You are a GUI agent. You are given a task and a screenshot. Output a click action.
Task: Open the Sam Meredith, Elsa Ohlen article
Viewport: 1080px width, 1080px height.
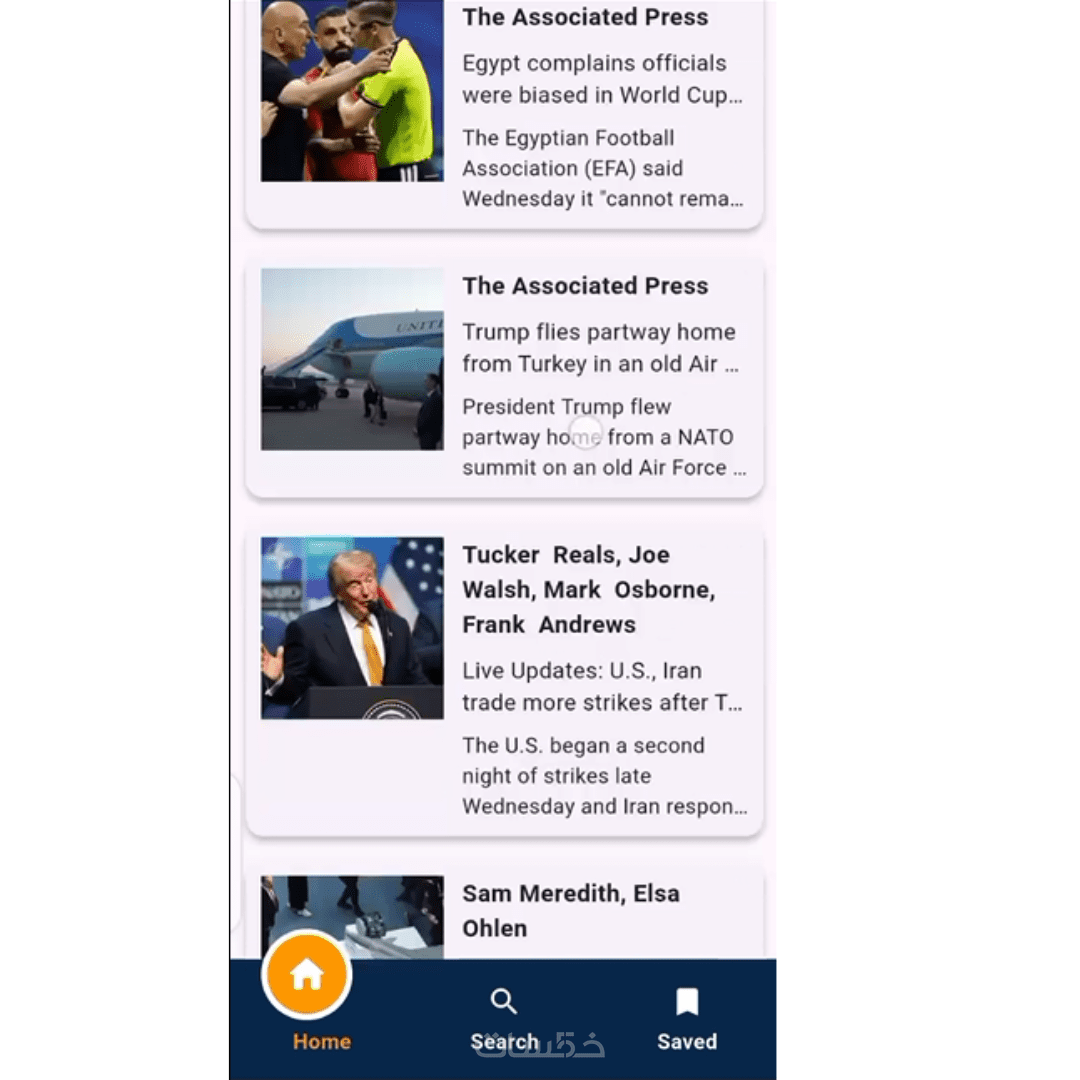pos(504,911)
